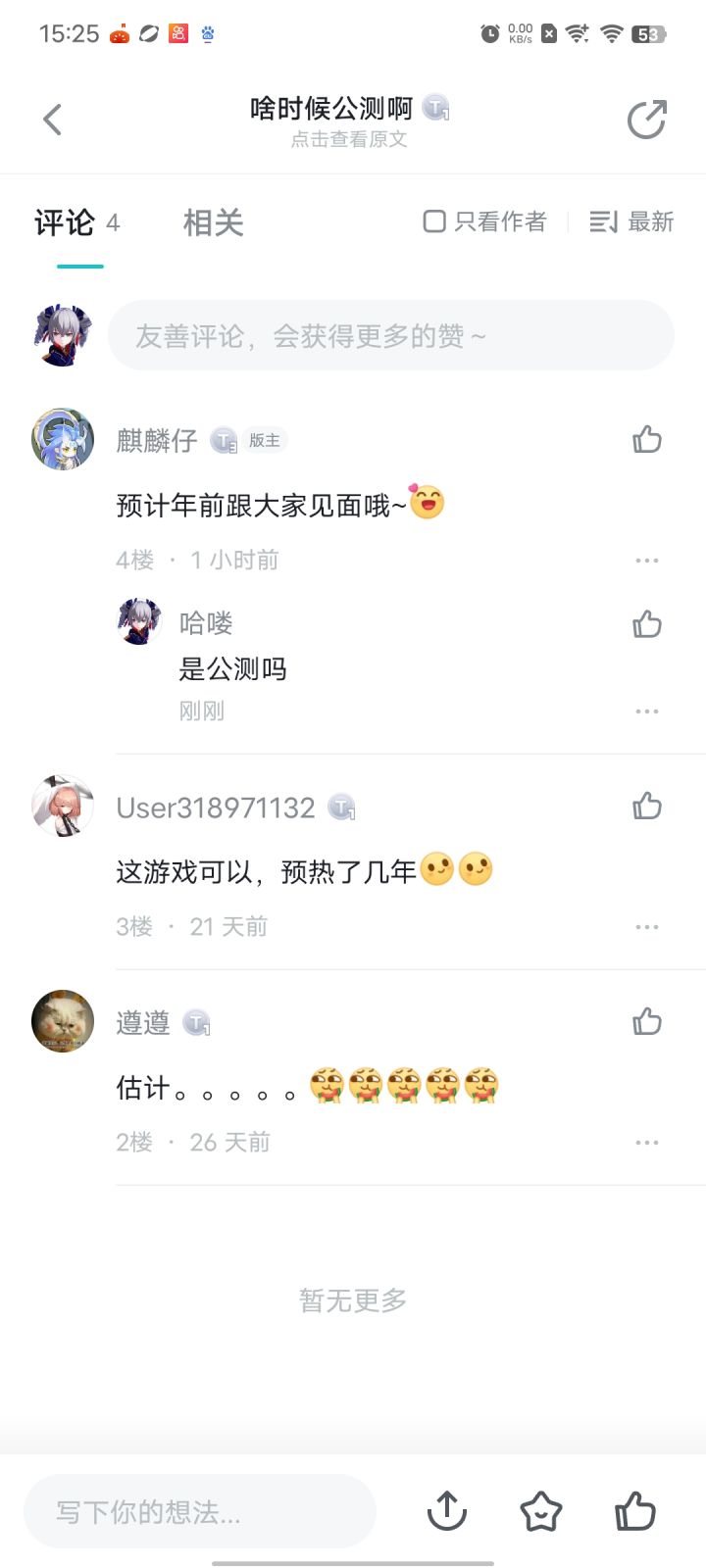View 麒麟仔's profile avatar
Screen dimensions: 706x1568
coord(63,439)
